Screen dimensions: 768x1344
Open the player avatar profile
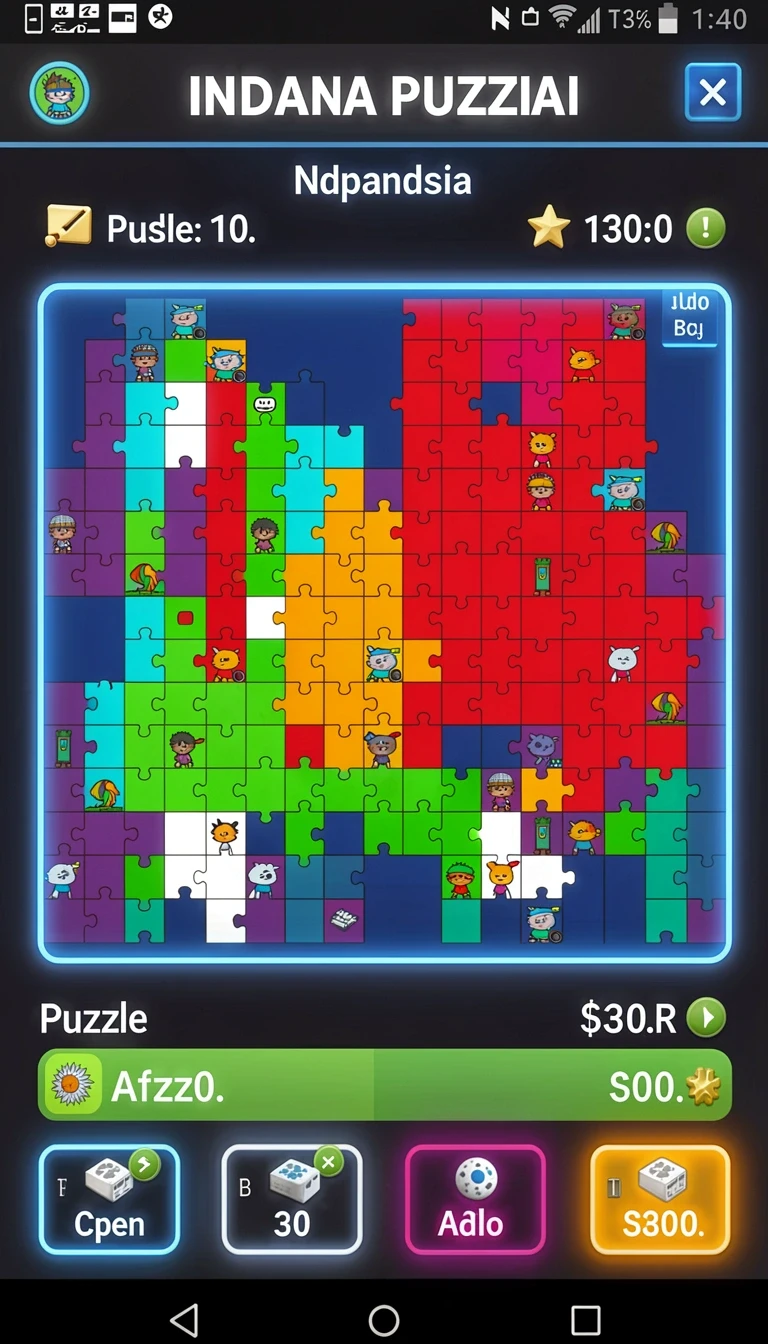(x=60, y=94)
